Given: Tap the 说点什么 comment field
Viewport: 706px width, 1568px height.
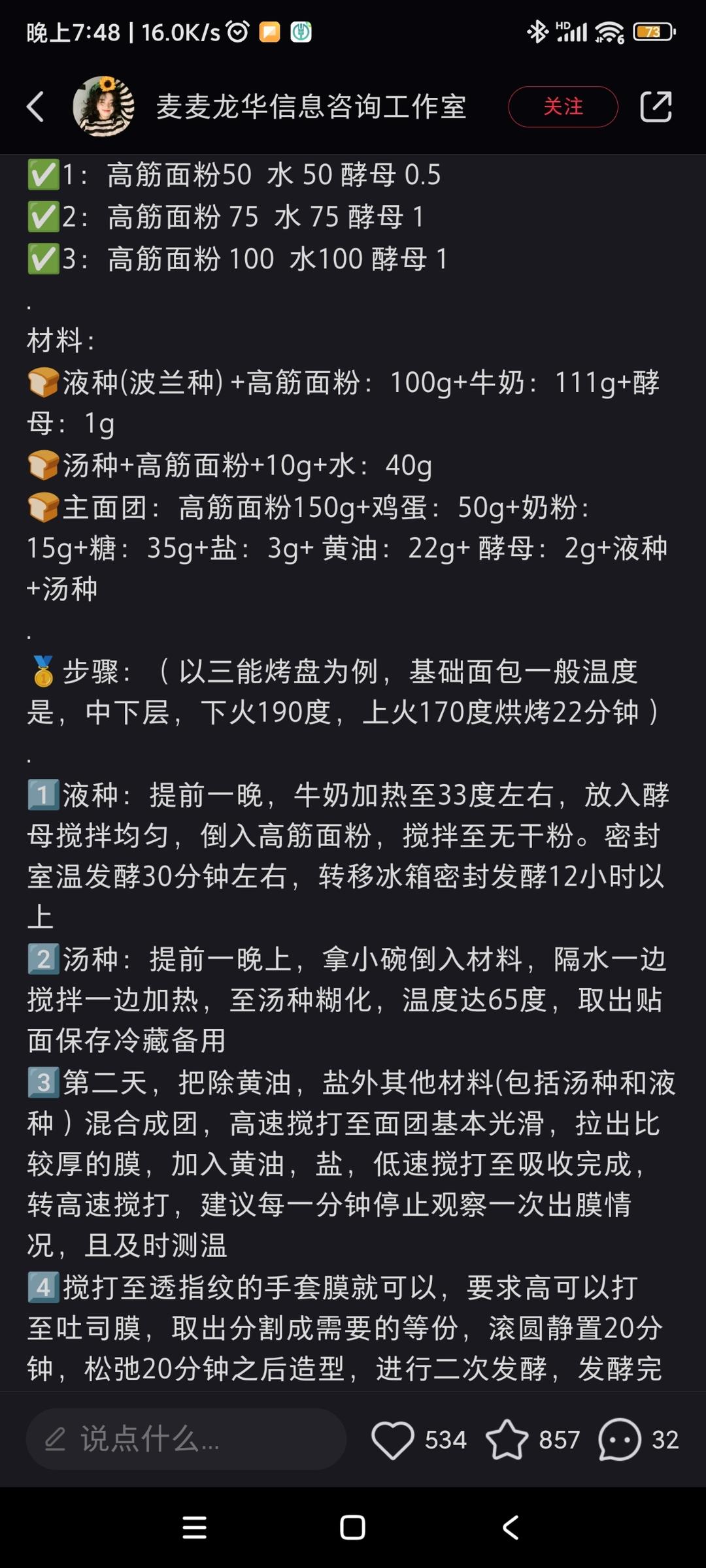Looking at the screenshot, I should [x=186, y=1439].
